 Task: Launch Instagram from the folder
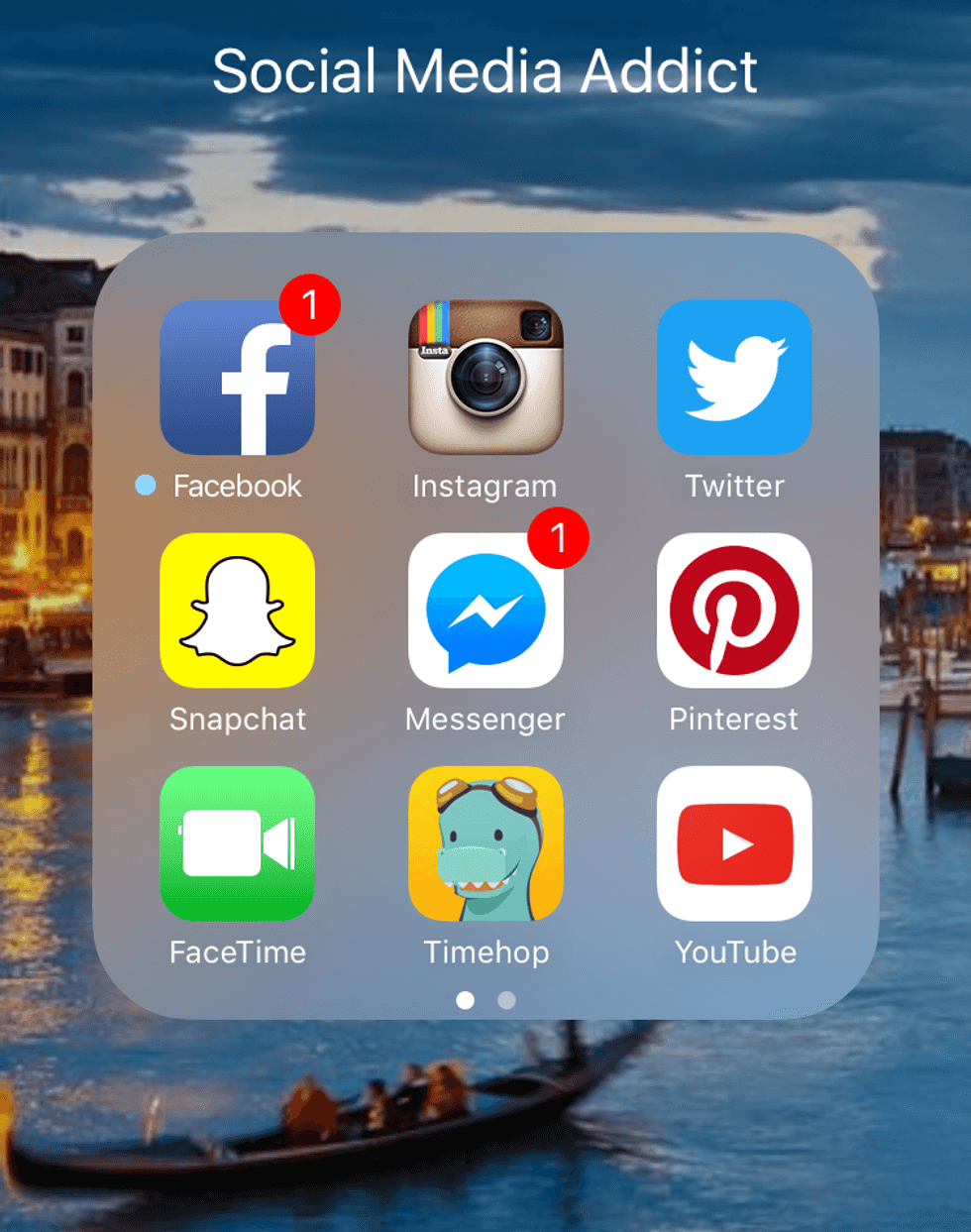tap(485, 378)
